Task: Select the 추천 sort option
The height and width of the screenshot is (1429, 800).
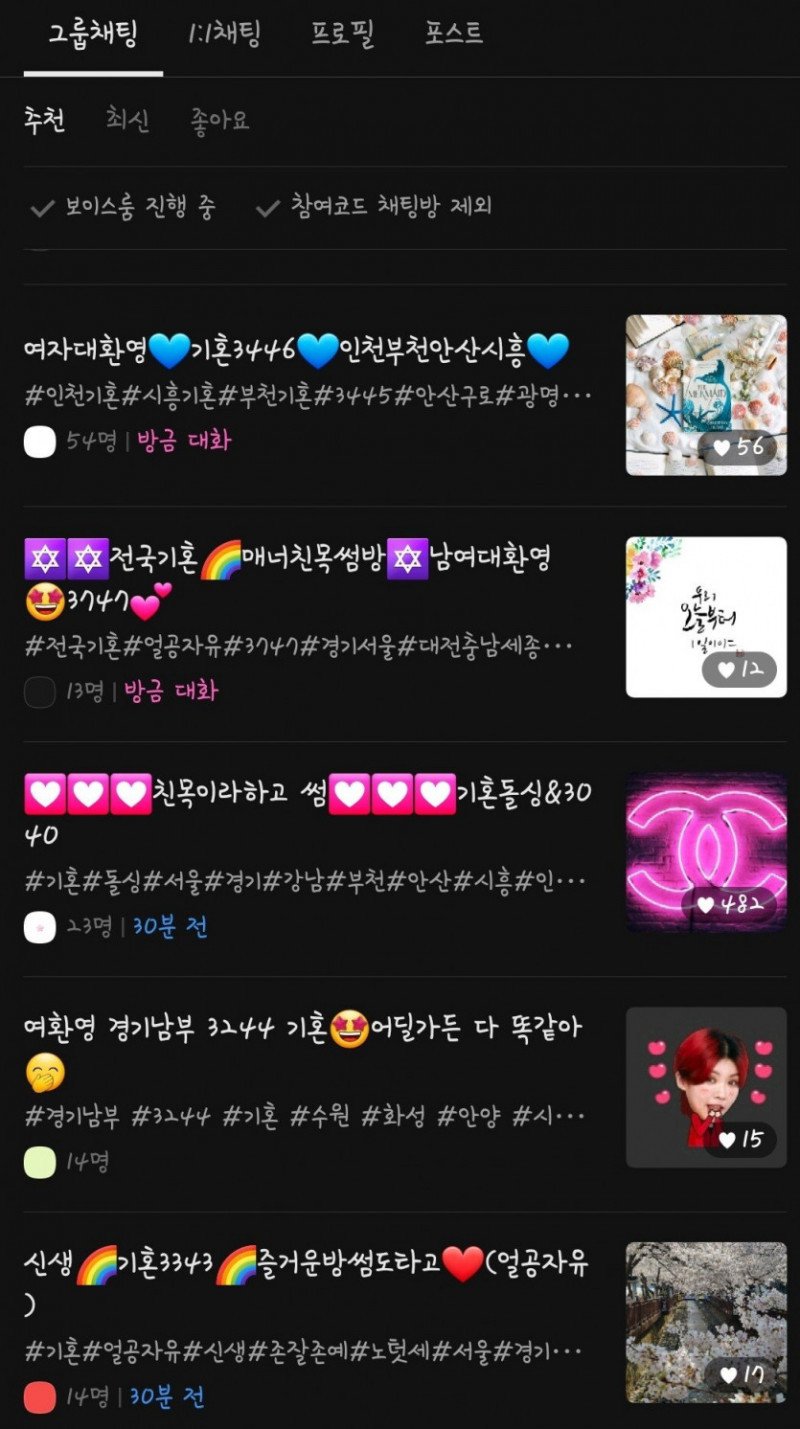Action: (45, 121)
